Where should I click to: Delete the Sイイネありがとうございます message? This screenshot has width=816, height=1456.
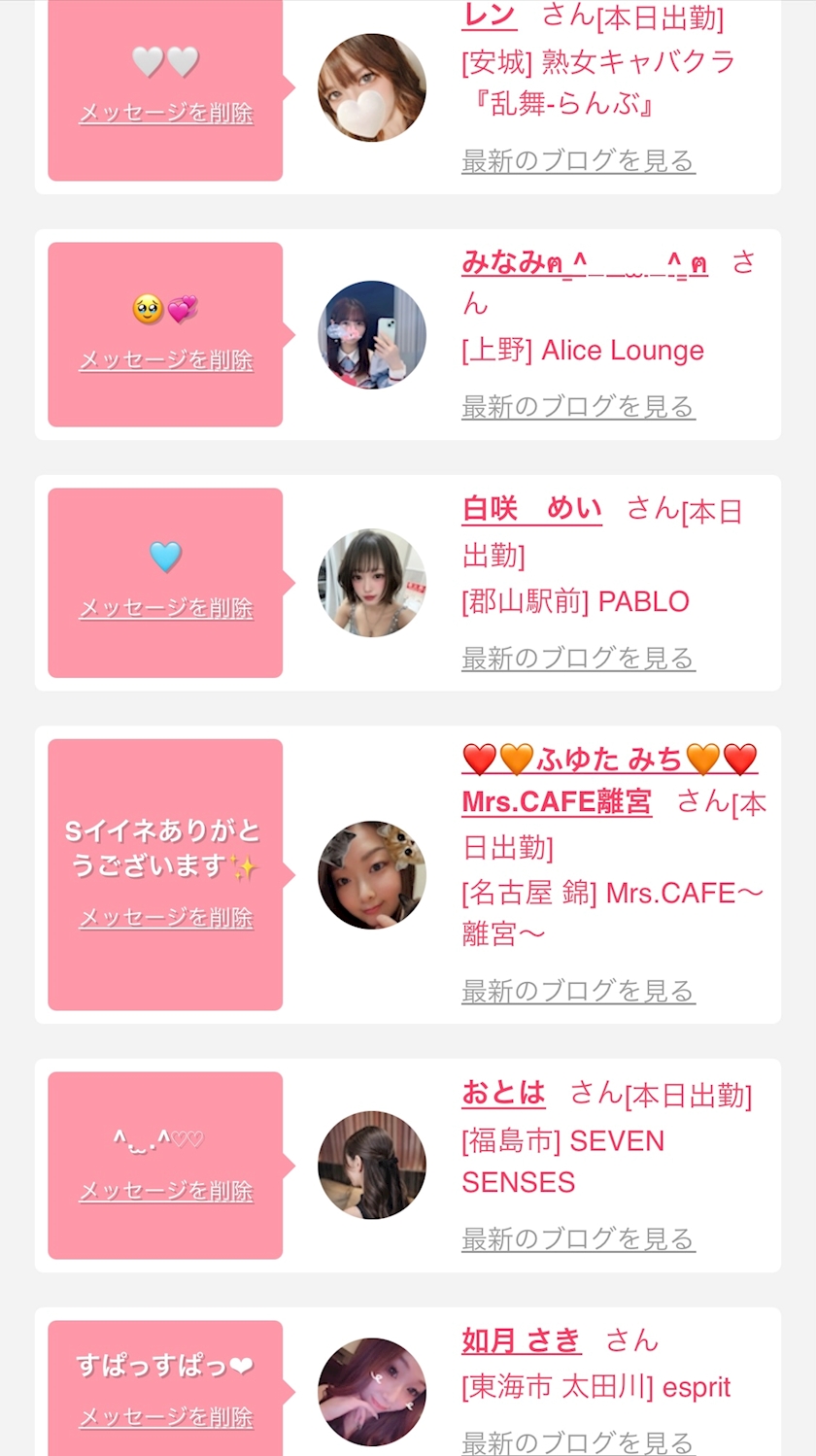[165, 918]
